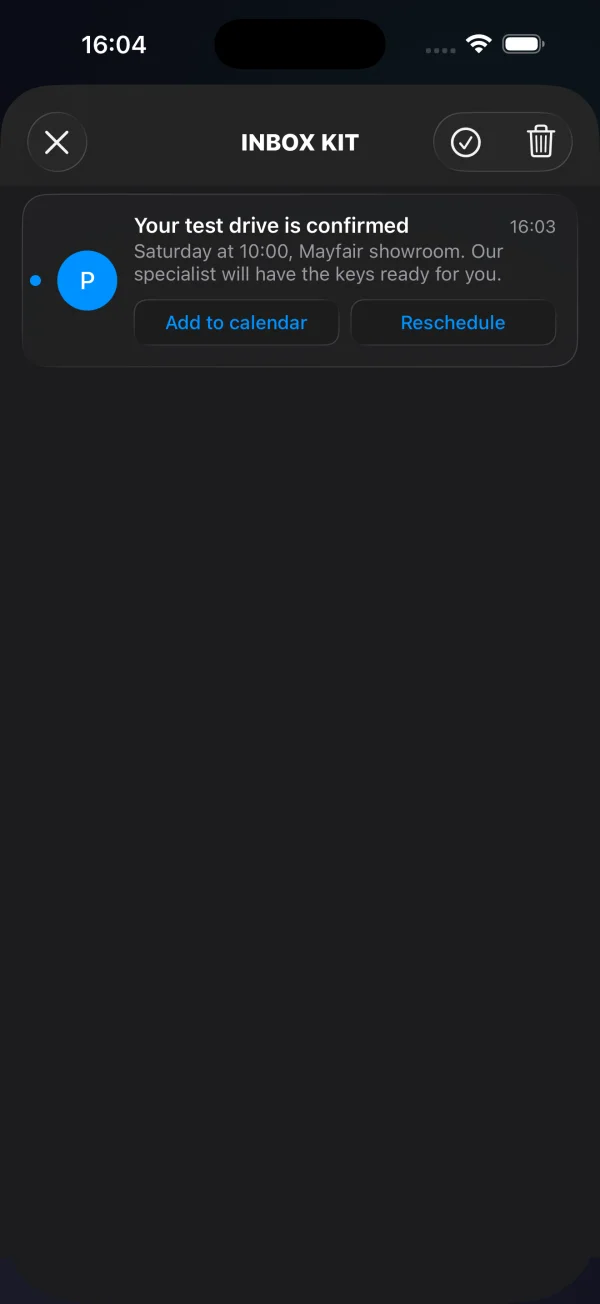The width and height of the screenshot is (600, 1304).
Task: Close the Inbox Kit sheet
Action: coord(57,142)
